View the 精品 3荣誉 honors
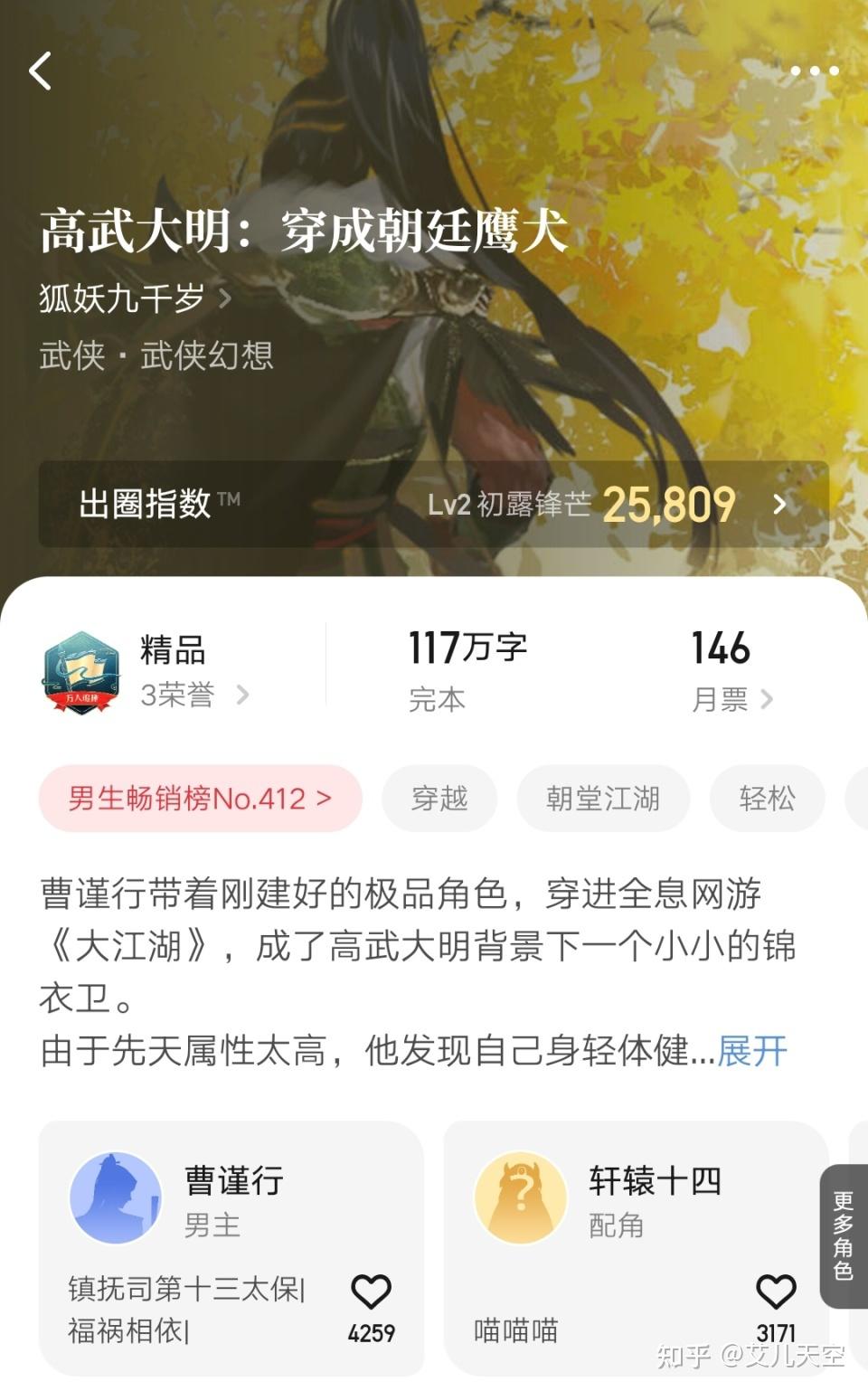The image size is (868, 1391). click(145, 673)
